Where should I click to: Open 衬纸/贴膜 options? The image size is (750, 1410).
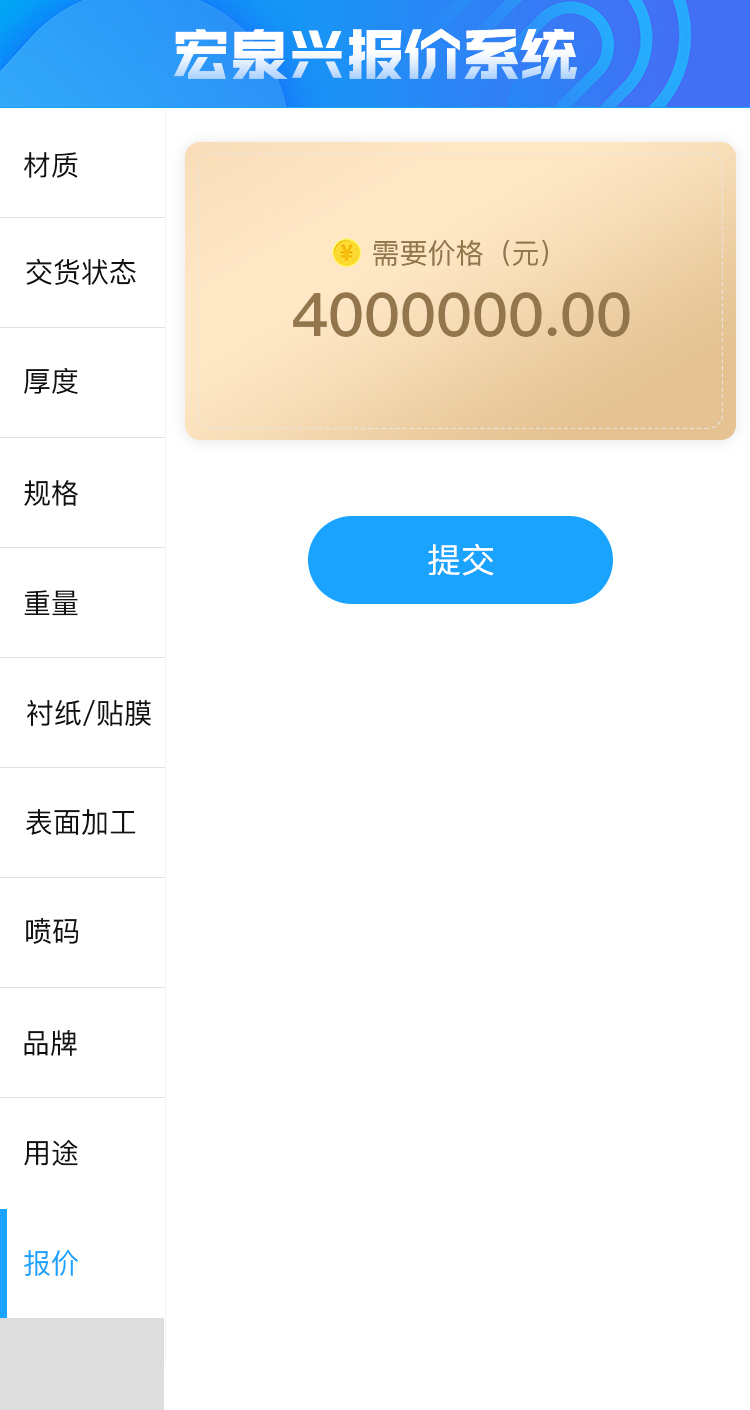pyautogui.click(x=88, y=713)
